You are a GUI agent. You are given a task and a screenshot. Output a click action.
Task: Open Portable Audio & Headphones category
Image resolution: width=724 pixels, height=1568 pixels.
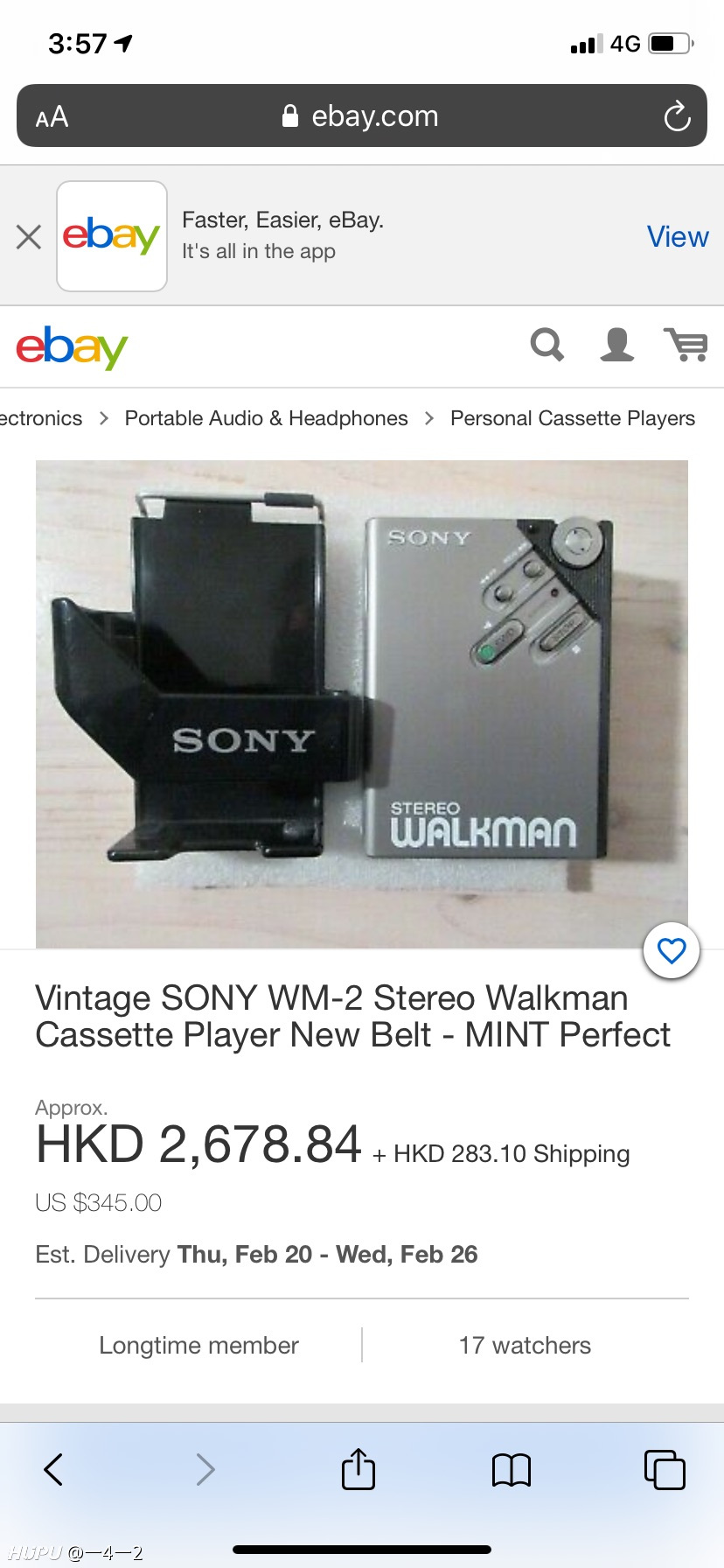(266, 418)
